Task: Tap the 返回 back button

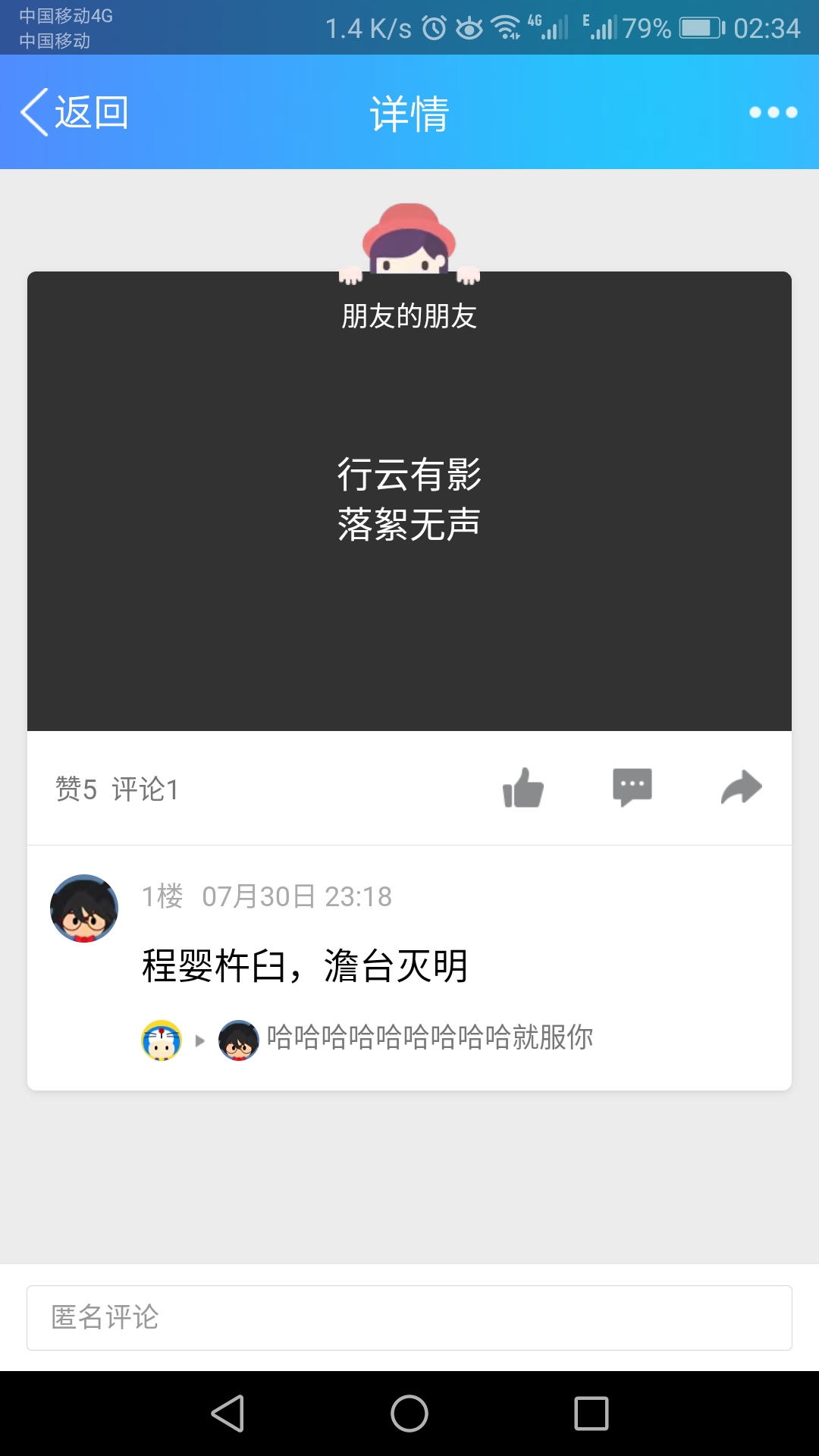Action: pos(74,112)
